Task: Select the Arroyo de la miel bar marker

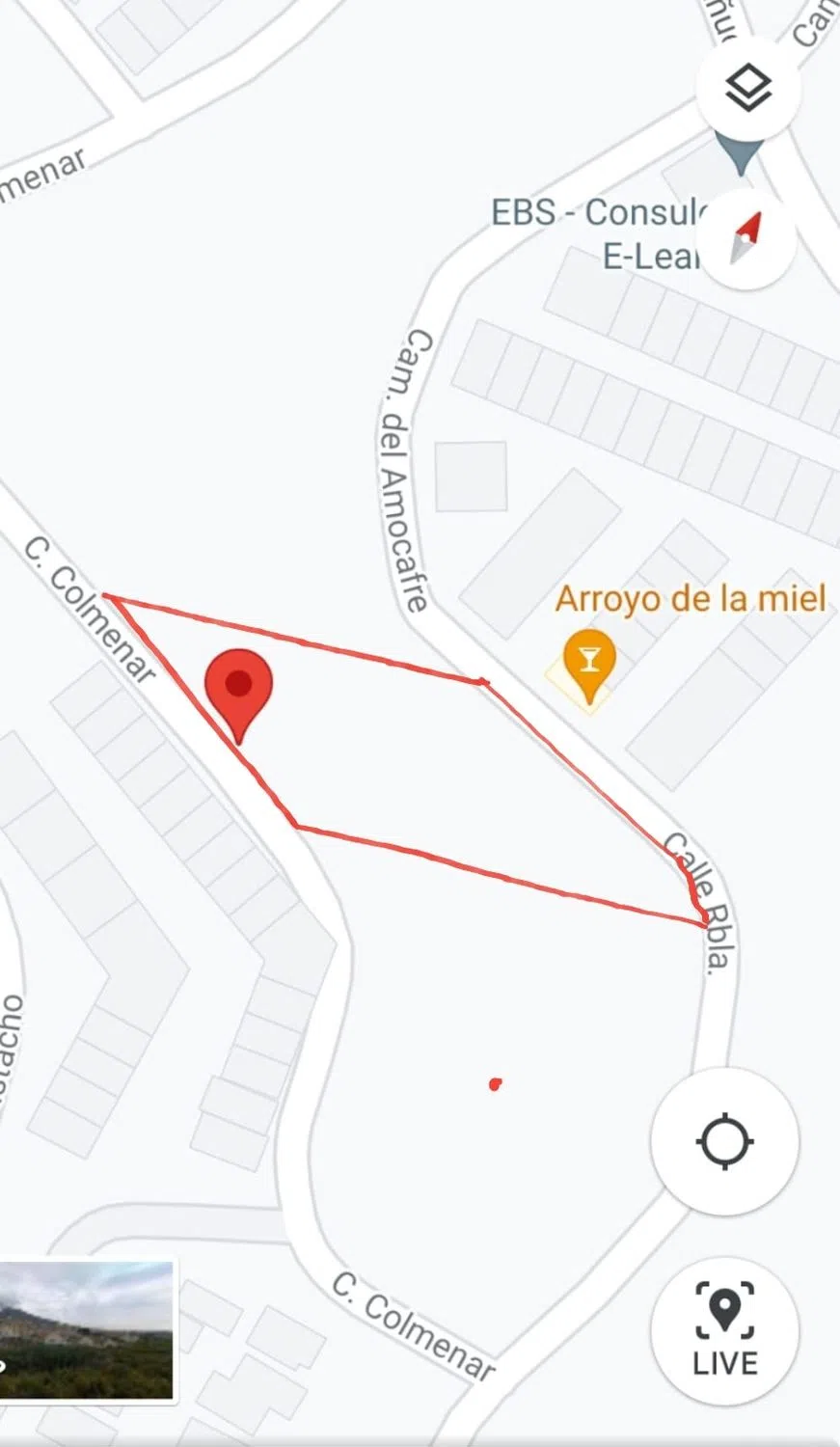Action: 589,664
